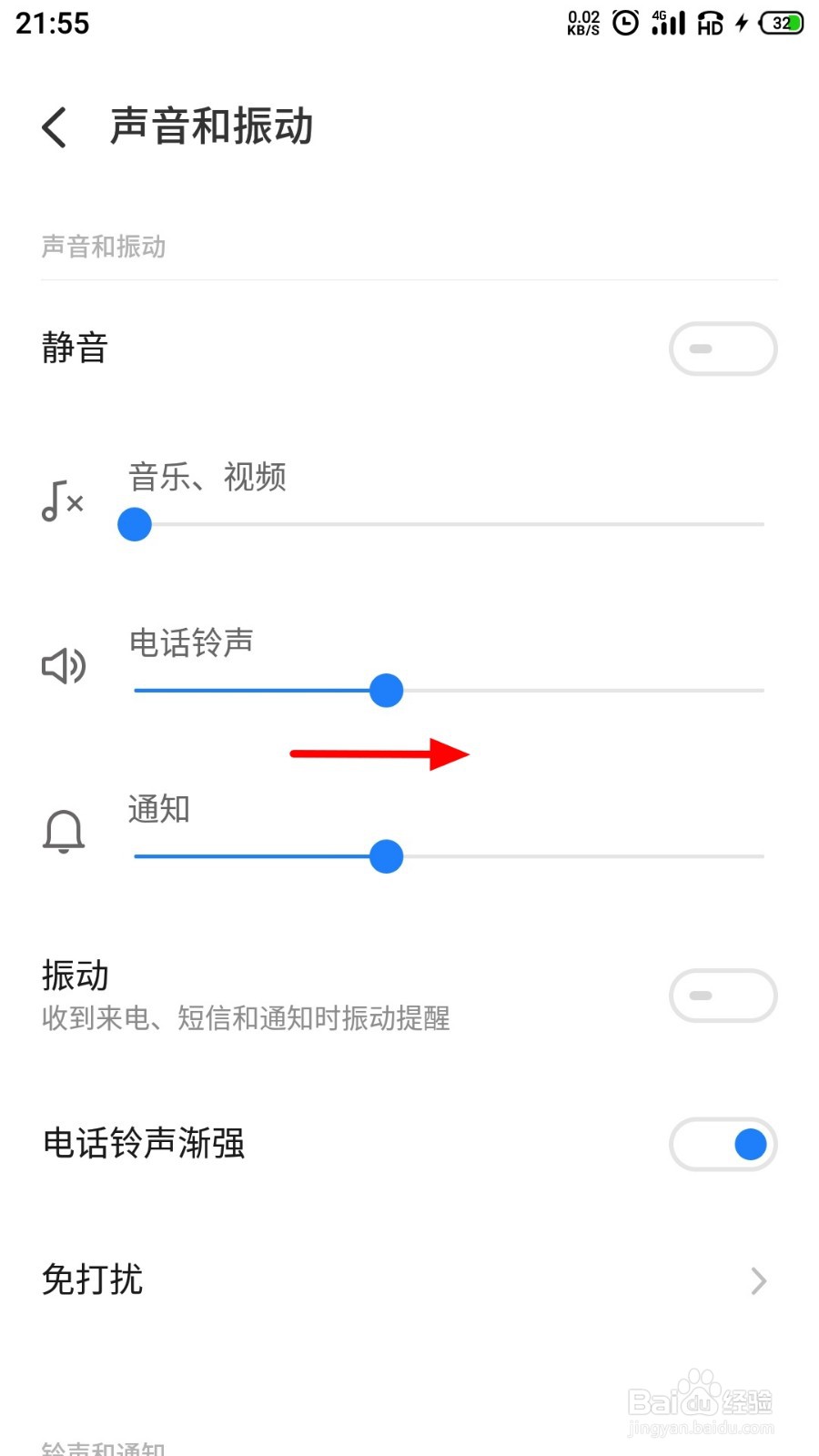This screenshot has width=819, height=1456.
Task: Tap the back arrow to exit sound settings
Action: pos(53,127)
